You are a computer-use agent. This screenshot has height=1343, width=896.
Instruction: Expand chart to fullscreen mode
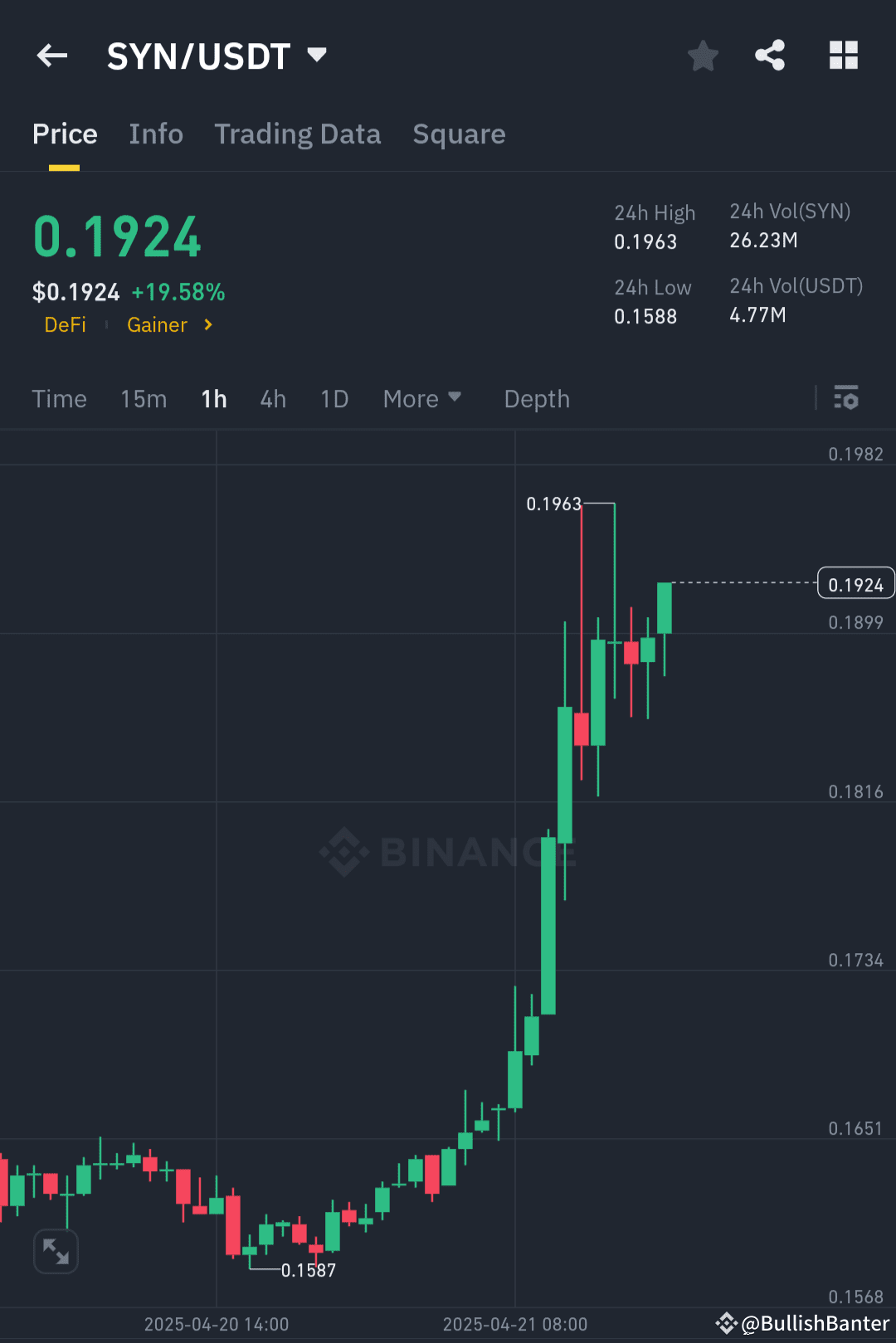click(x=56, y=1251)
